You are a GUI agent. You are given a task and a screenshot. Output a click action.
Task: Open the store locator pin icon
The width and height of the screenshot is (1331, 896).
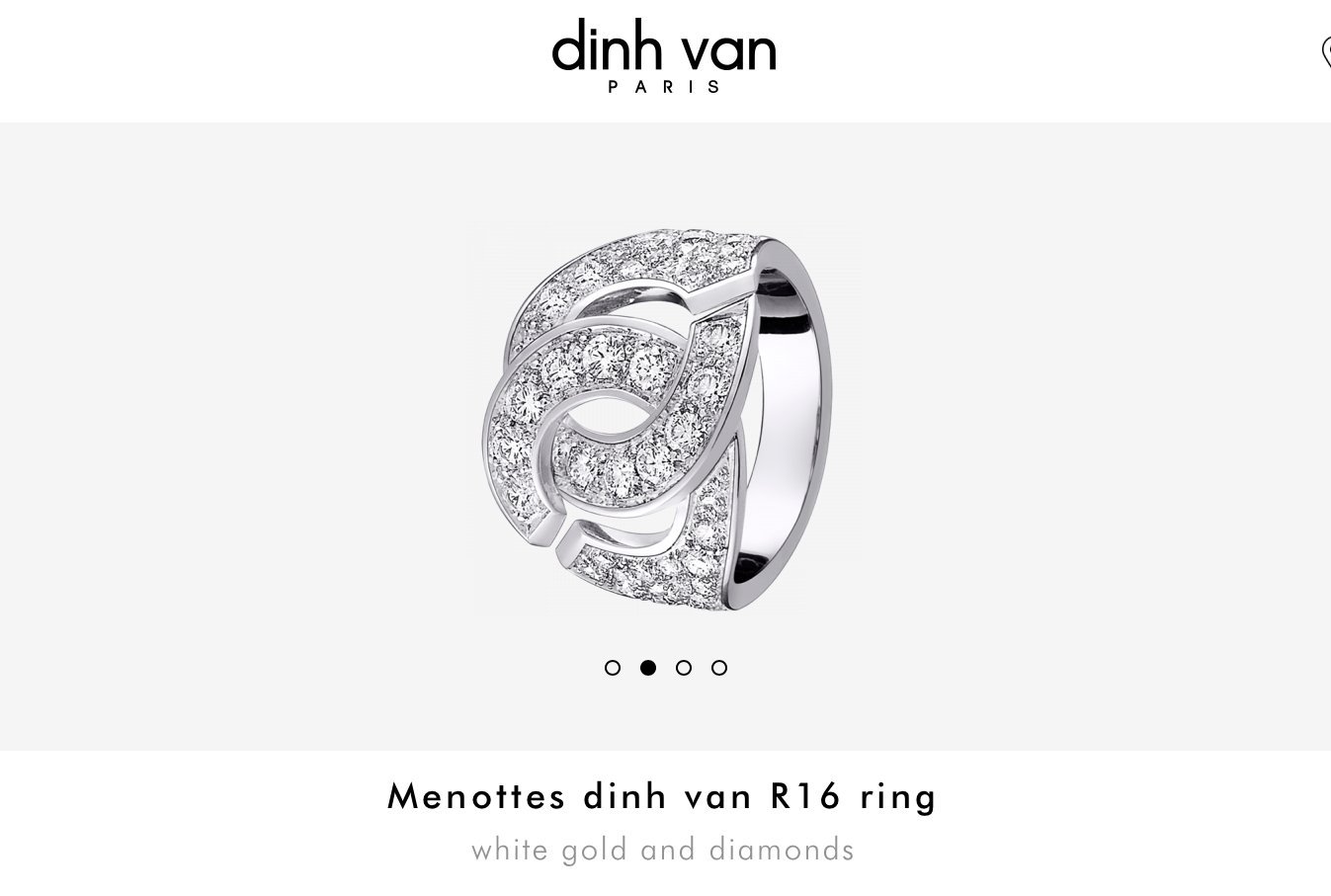[x=1326, y=52]
